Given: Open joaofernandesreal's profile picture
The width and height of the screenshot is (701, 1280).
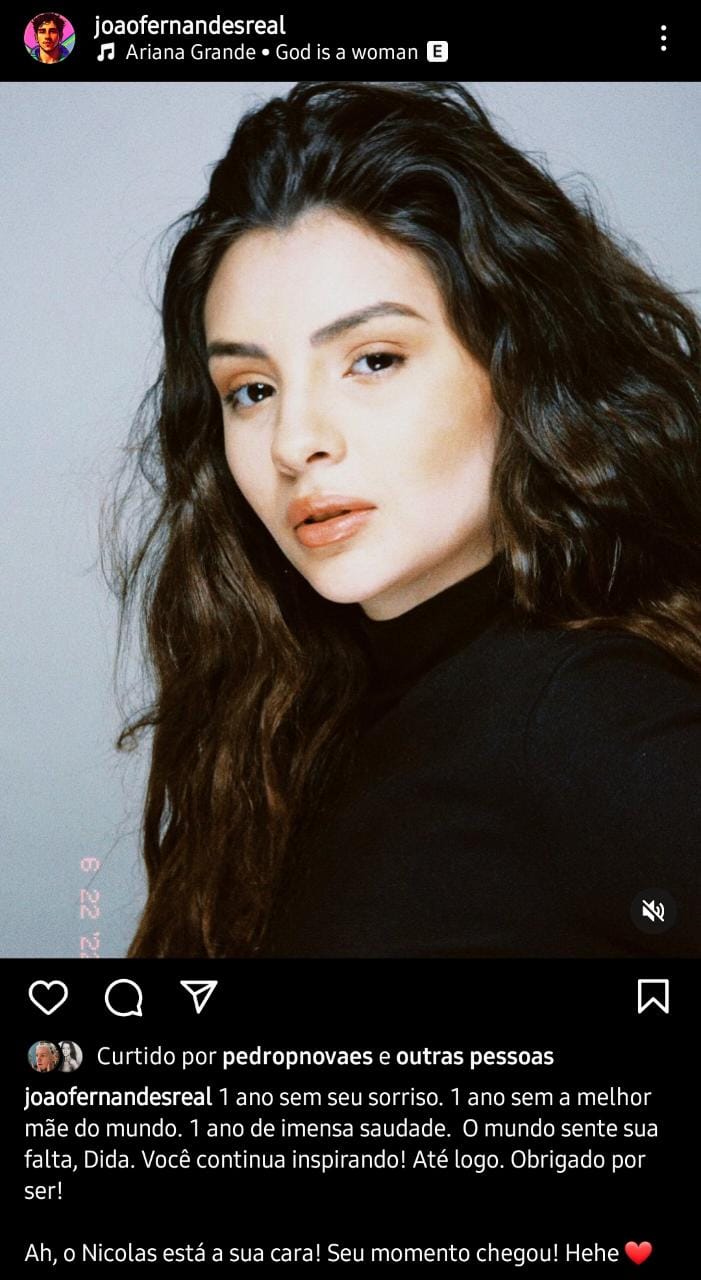Looking at the screenshot, I should pyautogui.click(x=49, y=38).
